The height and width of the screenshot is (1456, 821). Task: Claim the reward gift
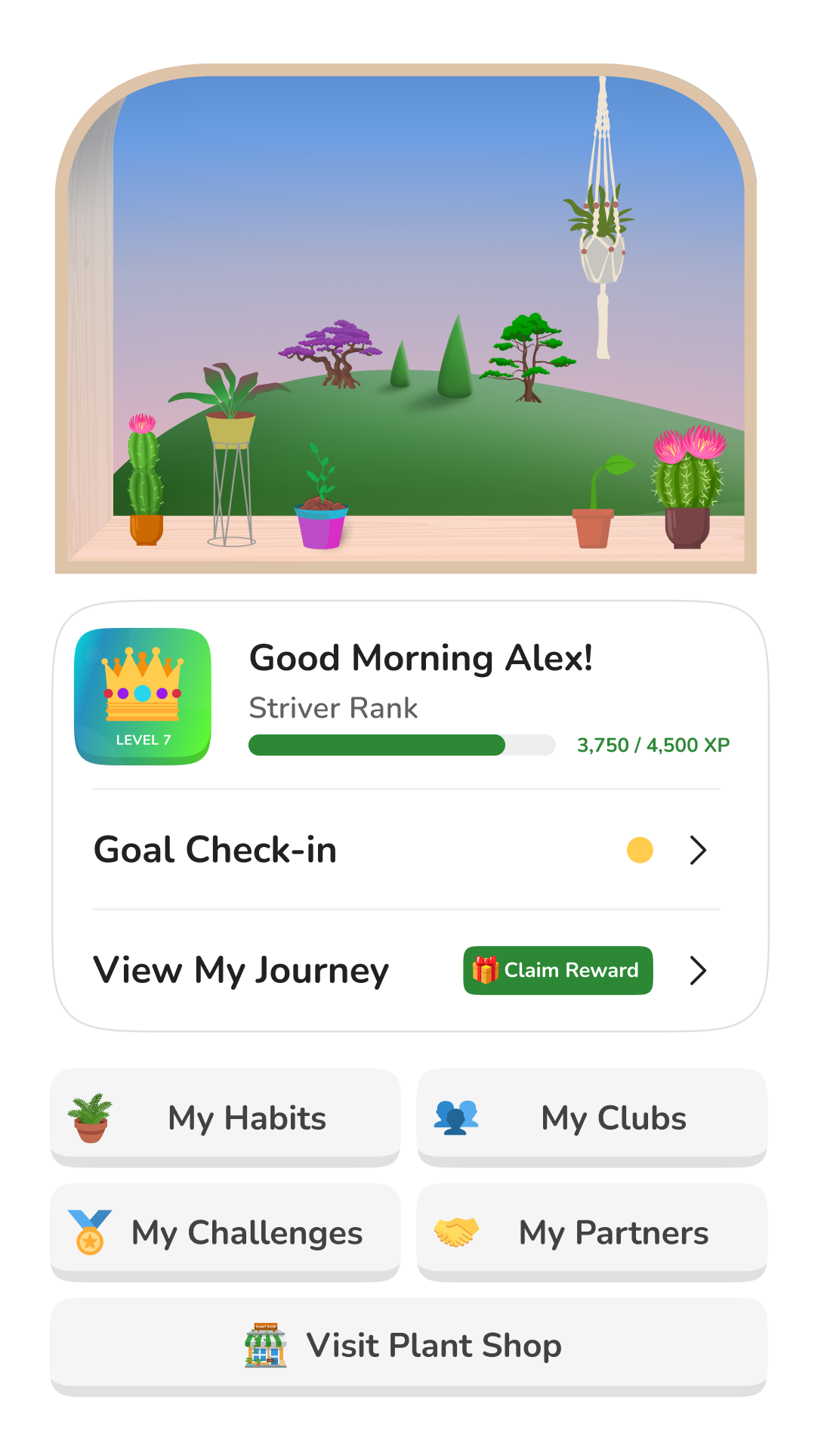(x=557, y=970)
